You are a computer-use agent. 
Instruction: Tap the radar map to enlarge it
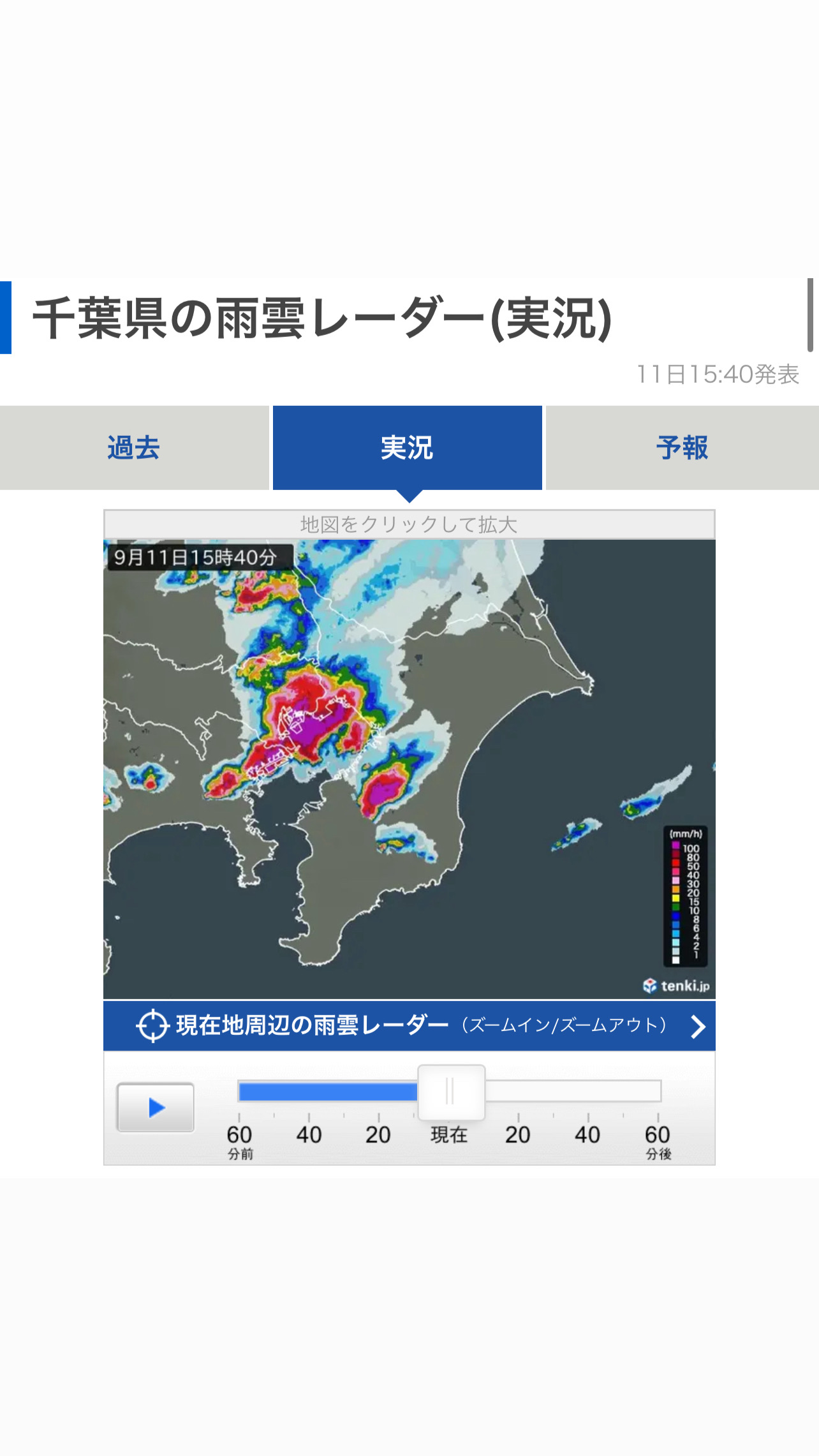pos(409,769)
